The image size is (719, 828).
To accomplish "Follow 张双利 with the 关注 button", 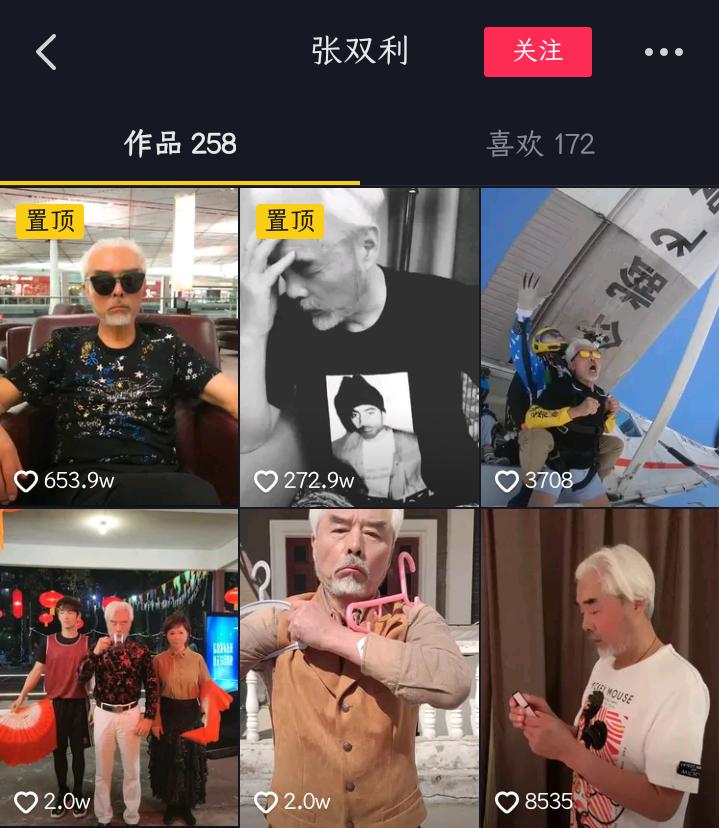I will (x=537, y=52).
